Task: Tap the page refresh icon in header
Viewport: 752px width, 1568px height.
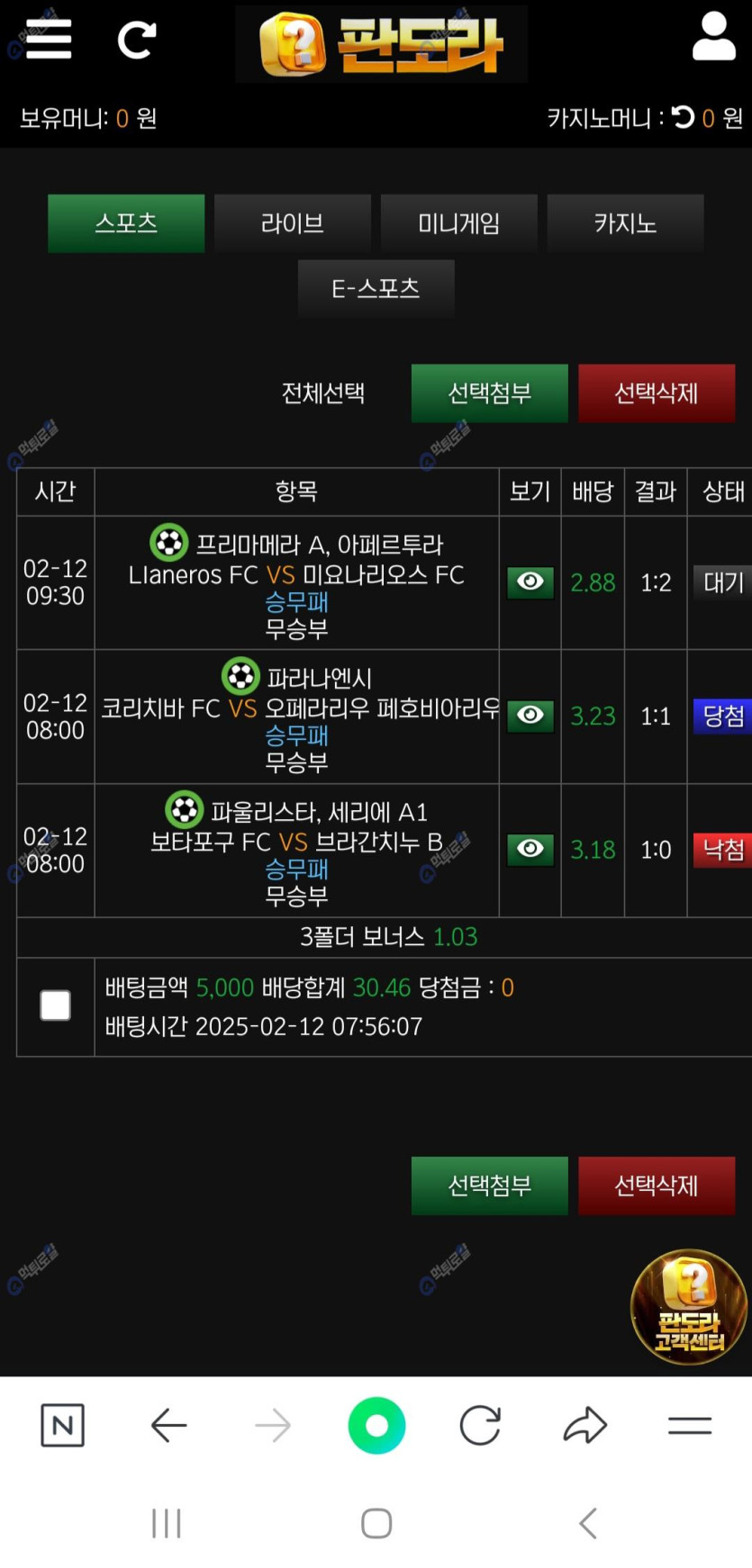Action: pyautogui.click(x=137, y=40)
